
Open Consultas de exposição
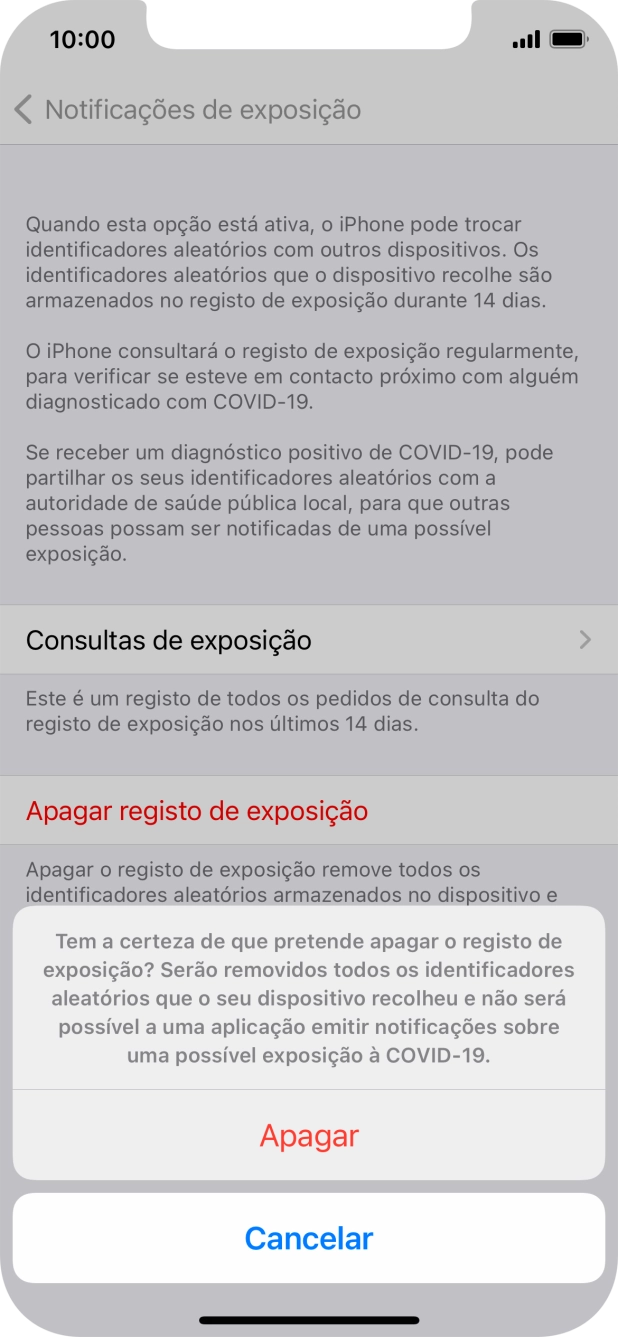309,640
